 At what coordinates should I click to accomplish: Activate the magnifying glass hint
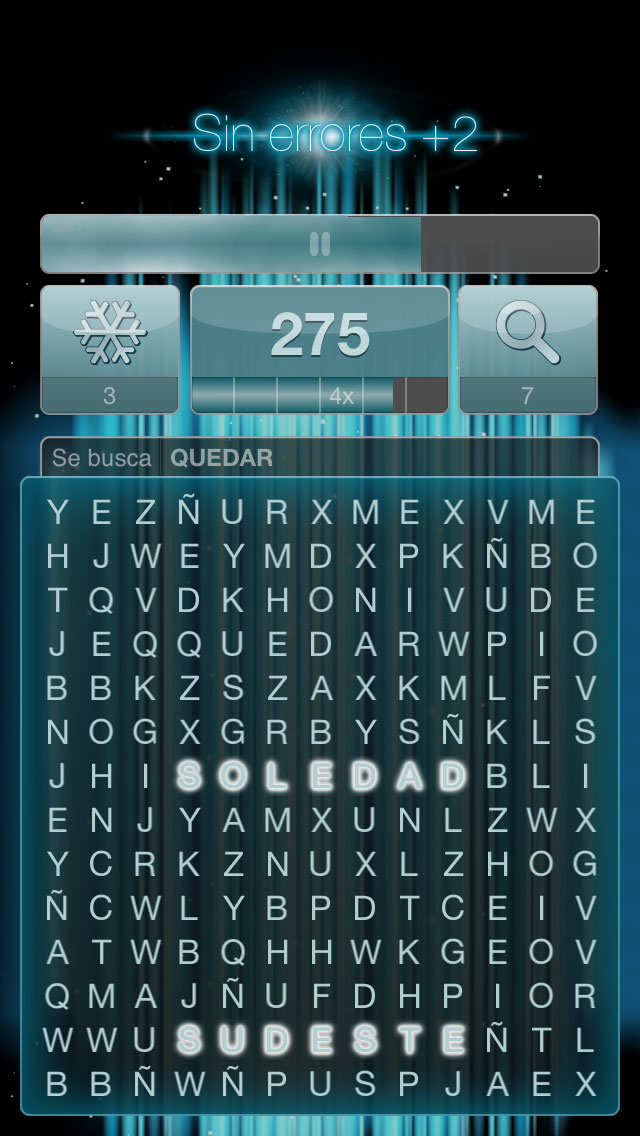[x=528, y=349]
